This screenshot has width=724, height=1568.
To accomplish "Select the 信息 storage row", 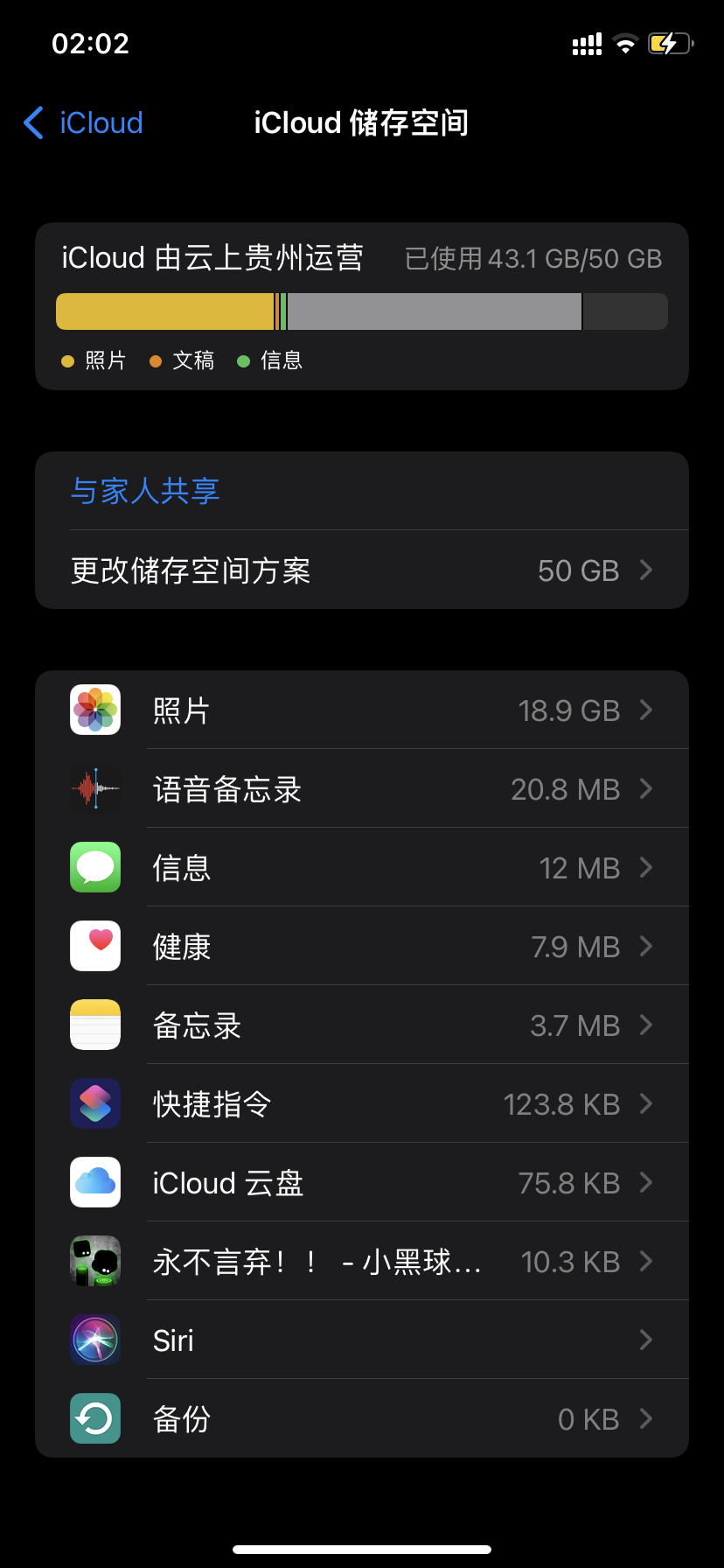I will [x=362, y=868].
